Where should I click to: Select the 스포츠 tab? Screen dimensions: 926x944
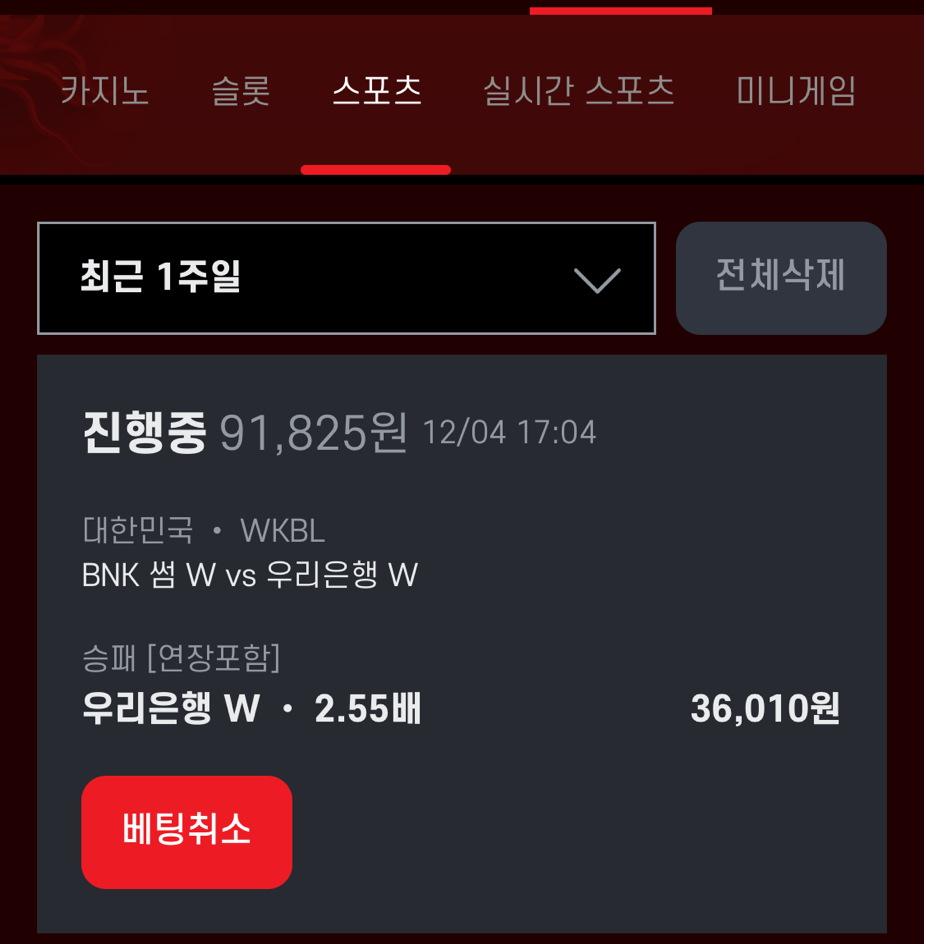click(376, 92)
